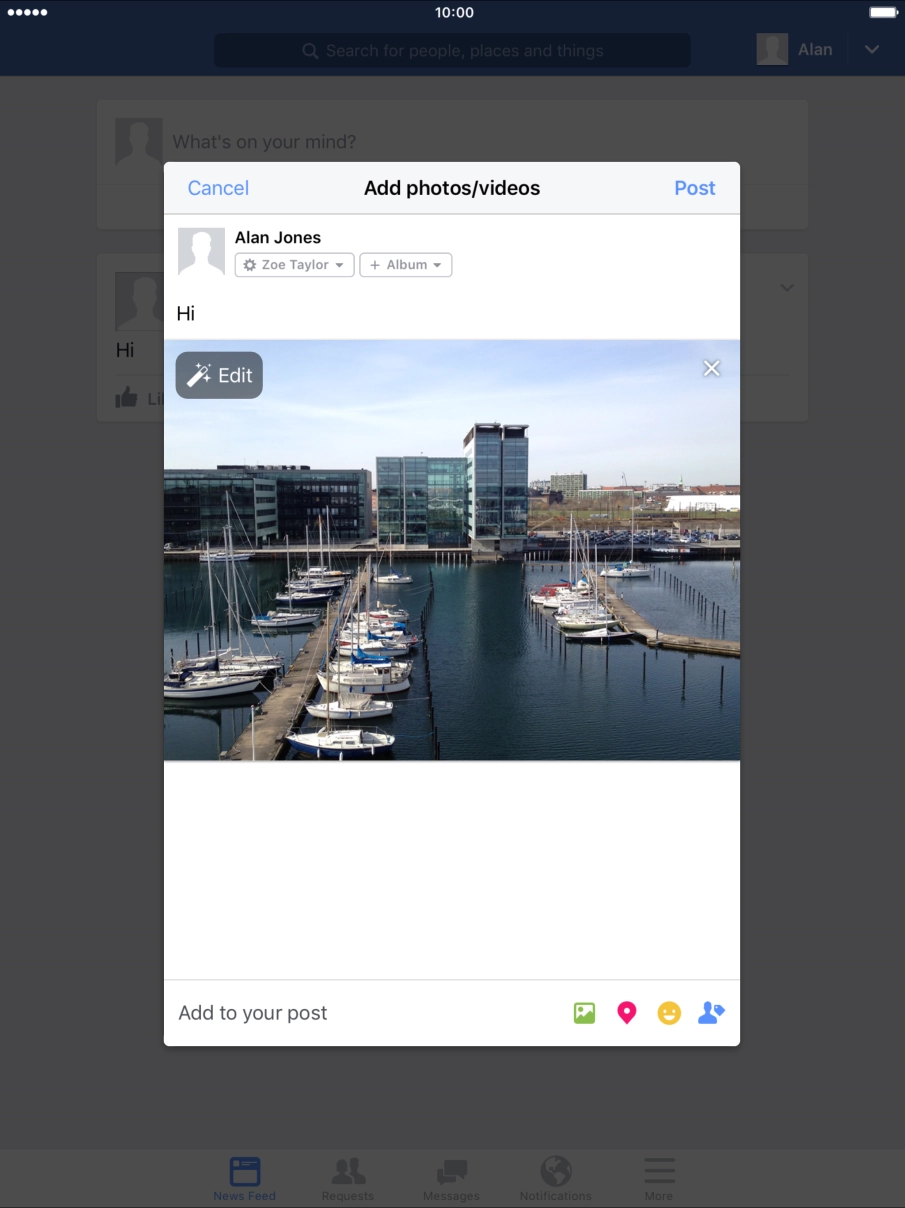The image size is (905, 1208).
Task: Switch to the News Feed tab
Action: coord(244,1175)
